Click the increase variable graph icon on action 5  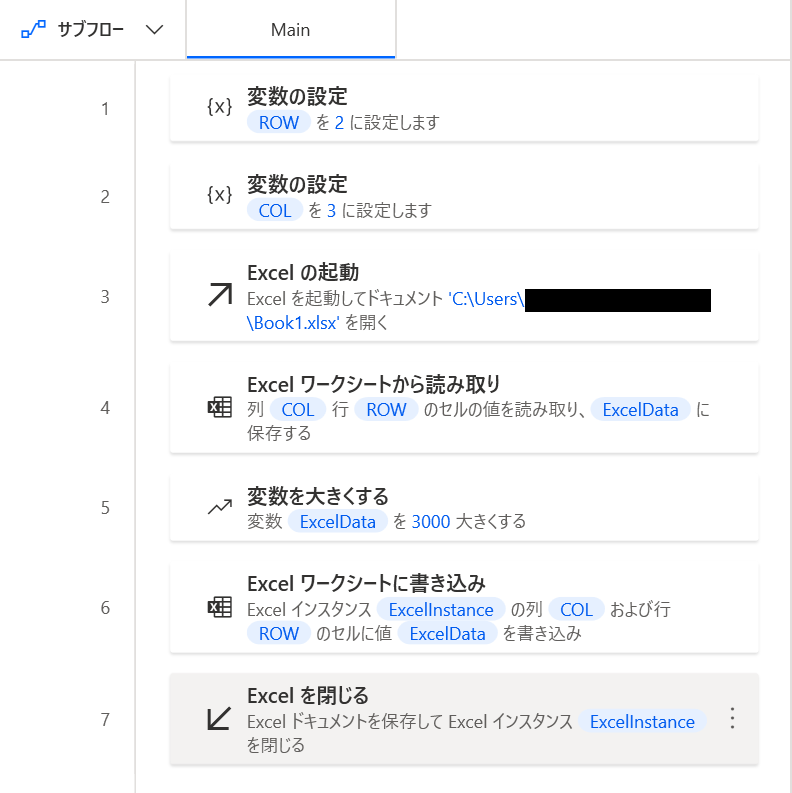tap(219, 507)
